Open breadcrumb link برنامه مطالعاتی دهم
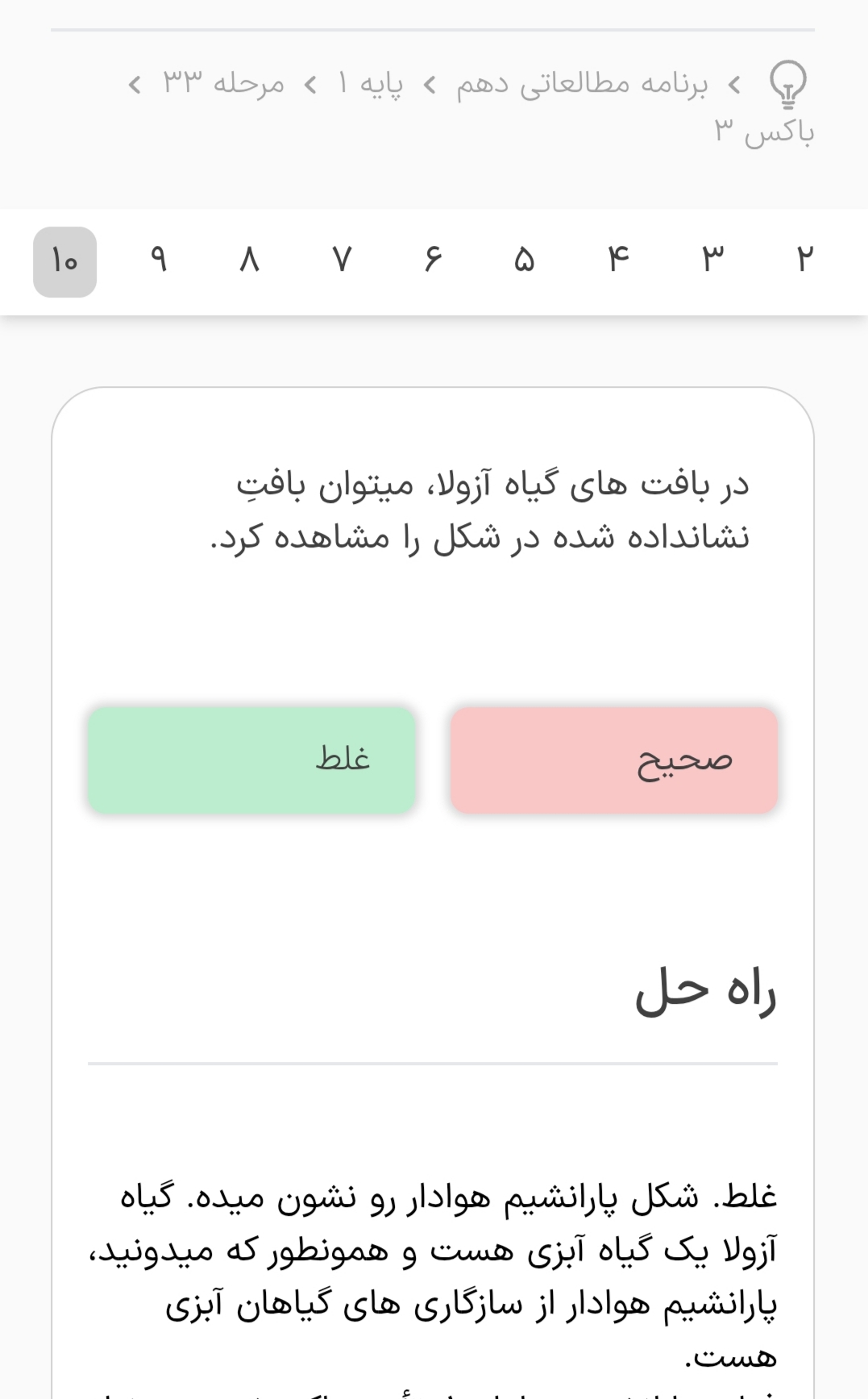The image size is (868, 1399). point(581,84)
